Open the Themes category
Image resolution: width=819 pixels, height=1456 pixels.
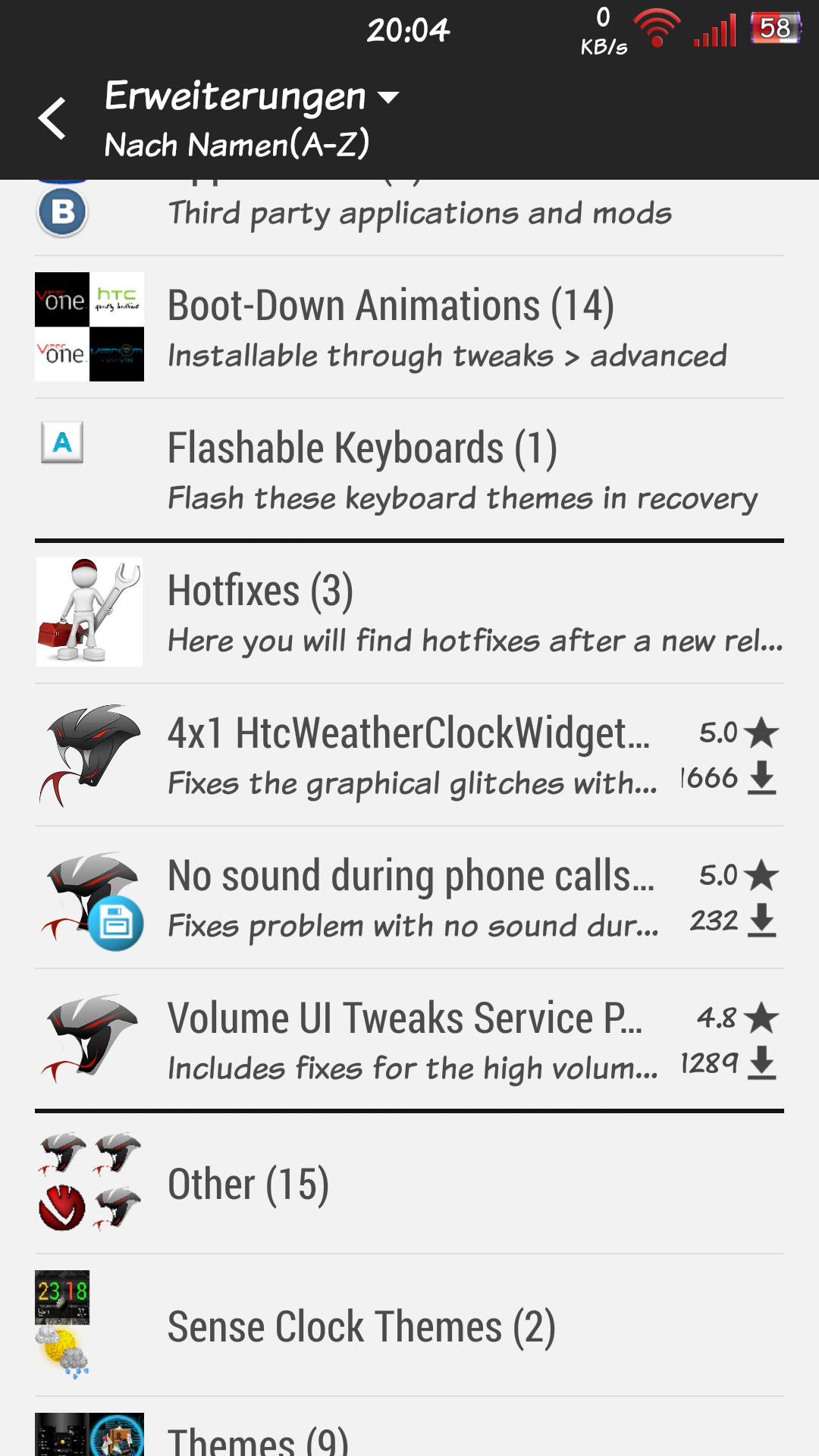pyautogui.click(x=409, y=1427)
